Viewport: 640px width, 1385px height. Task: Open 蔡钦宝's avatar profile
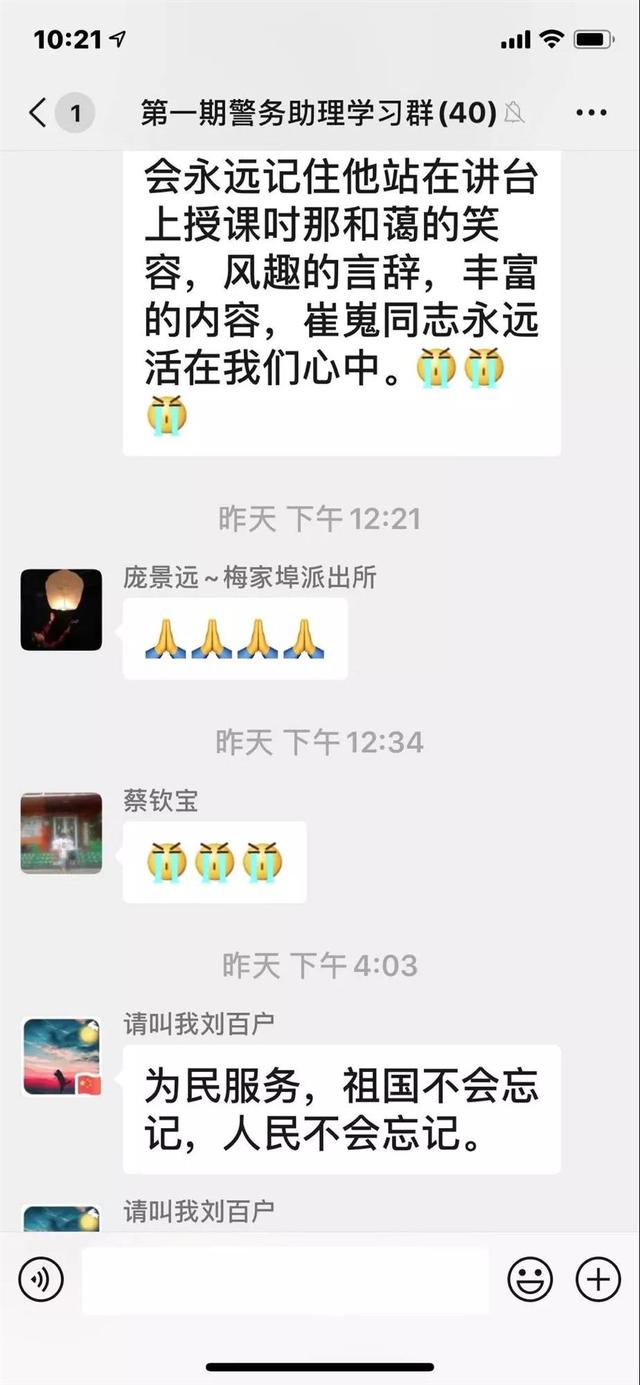click(x=61, y=832)
